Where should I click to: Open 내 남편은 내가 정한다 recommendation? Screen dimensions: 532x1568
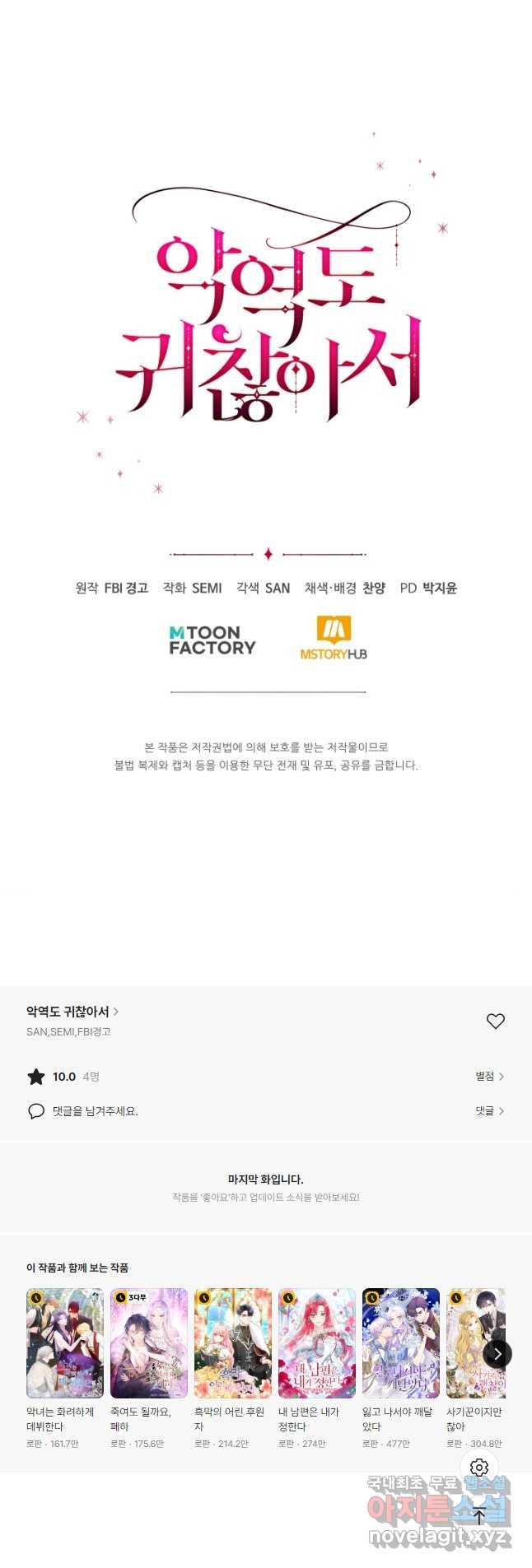point(317,1343)
